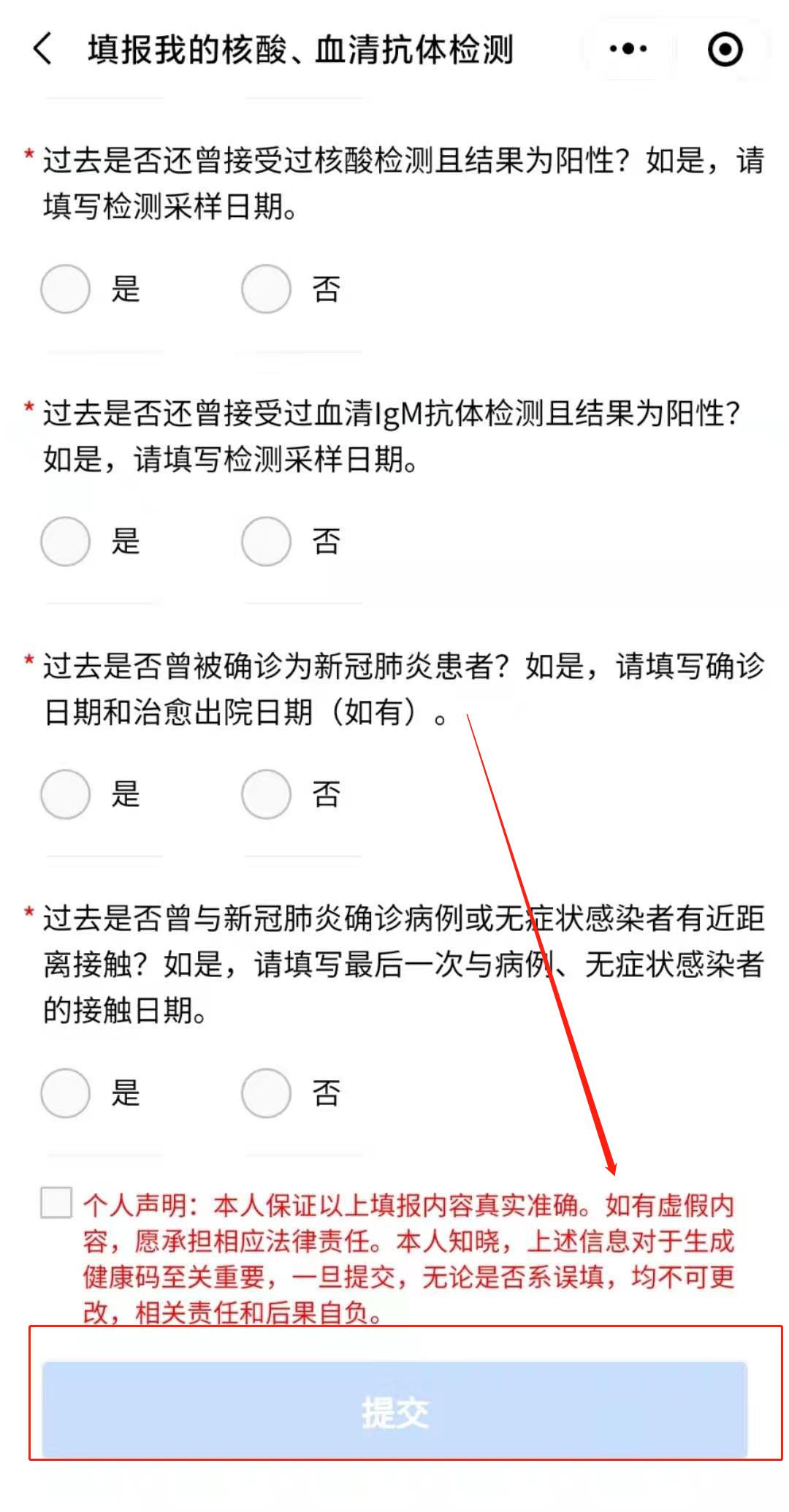Choose 否 for past positive IgM antibody test
Image resolution: width=789 pixels, height=1512 pixels.
tap(267, 542)
